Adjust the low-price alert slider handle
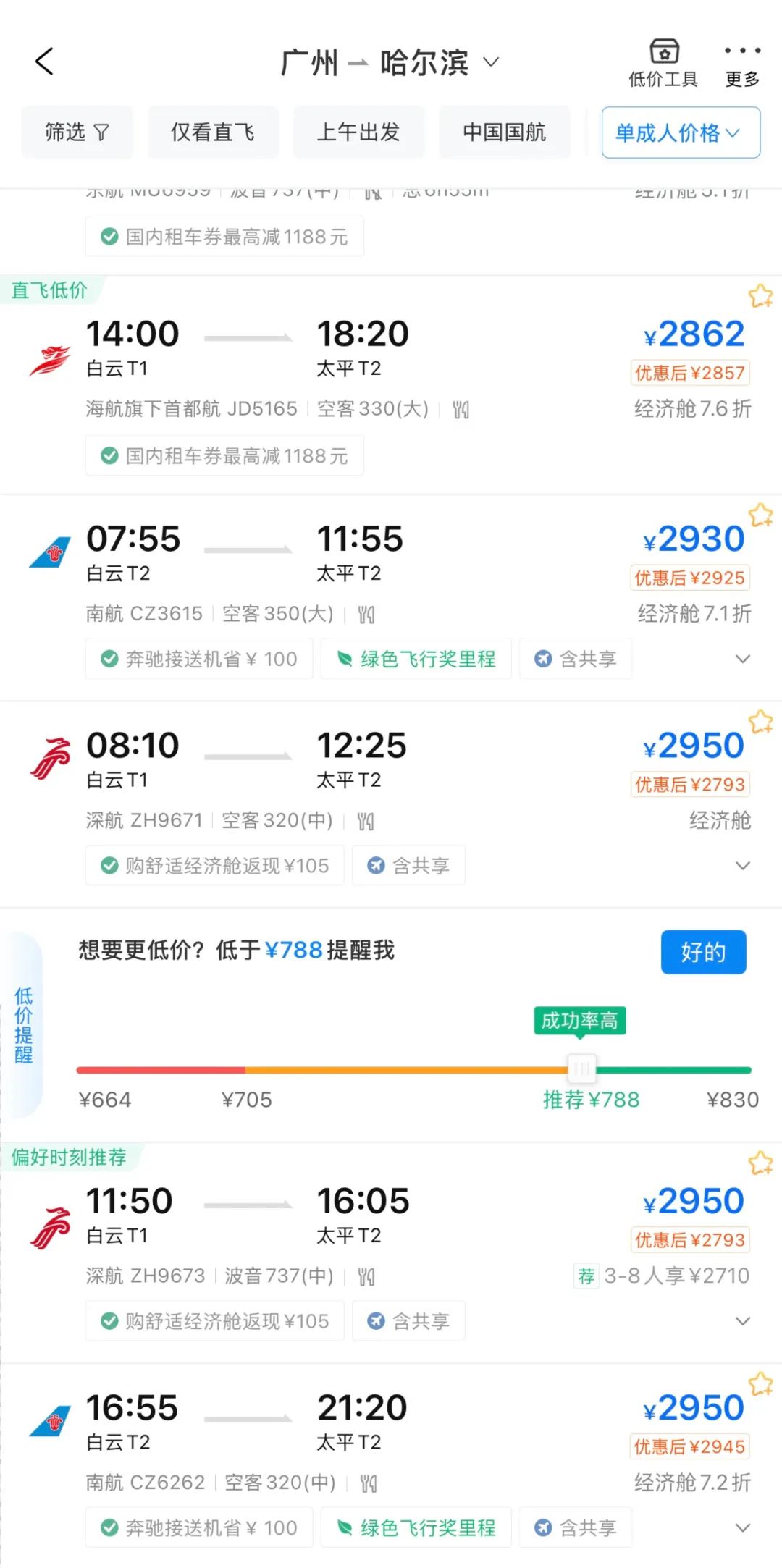This screenshot has height=1568, width=782. (581, 1068)
